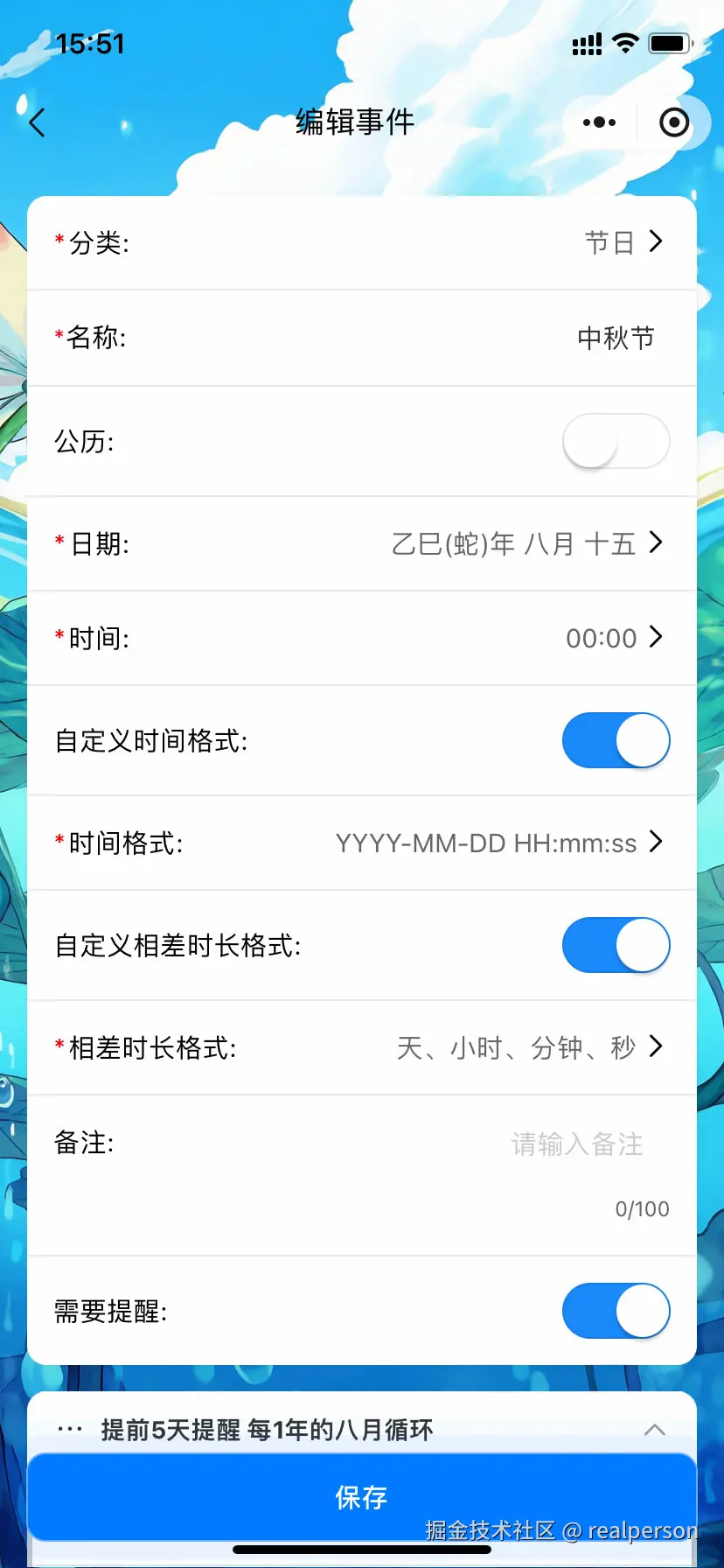Screen dimensions: 724x1568
Task: Open the 日期 date picker
Action: click(526, 544)
